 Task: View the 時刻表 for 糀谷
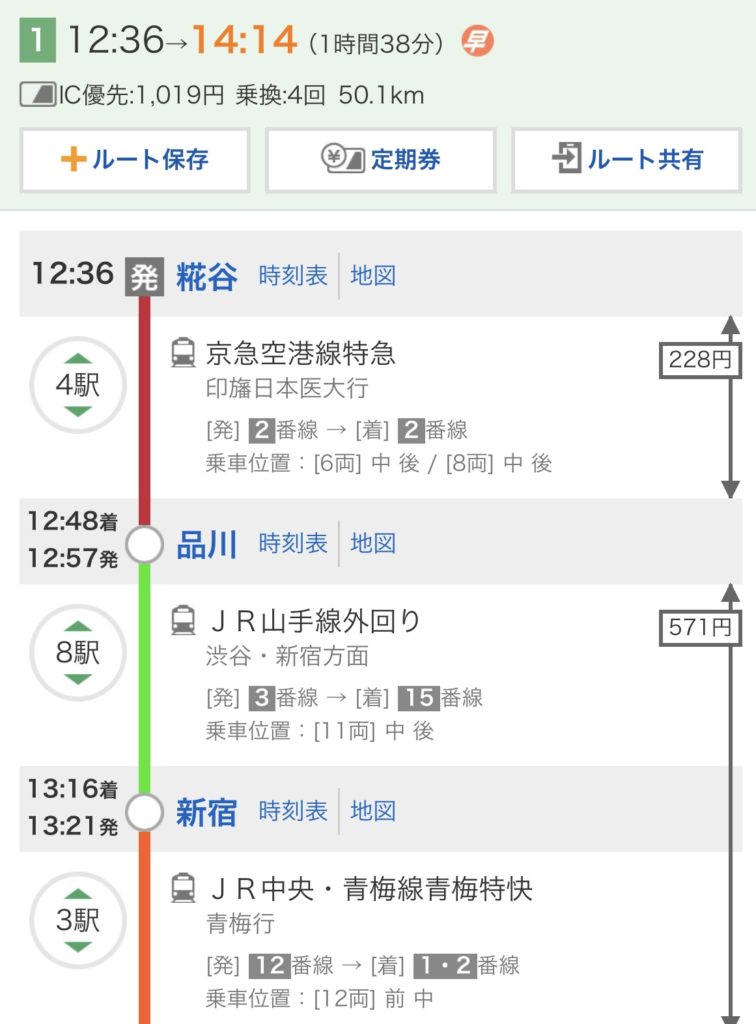[x=293, y=276]
